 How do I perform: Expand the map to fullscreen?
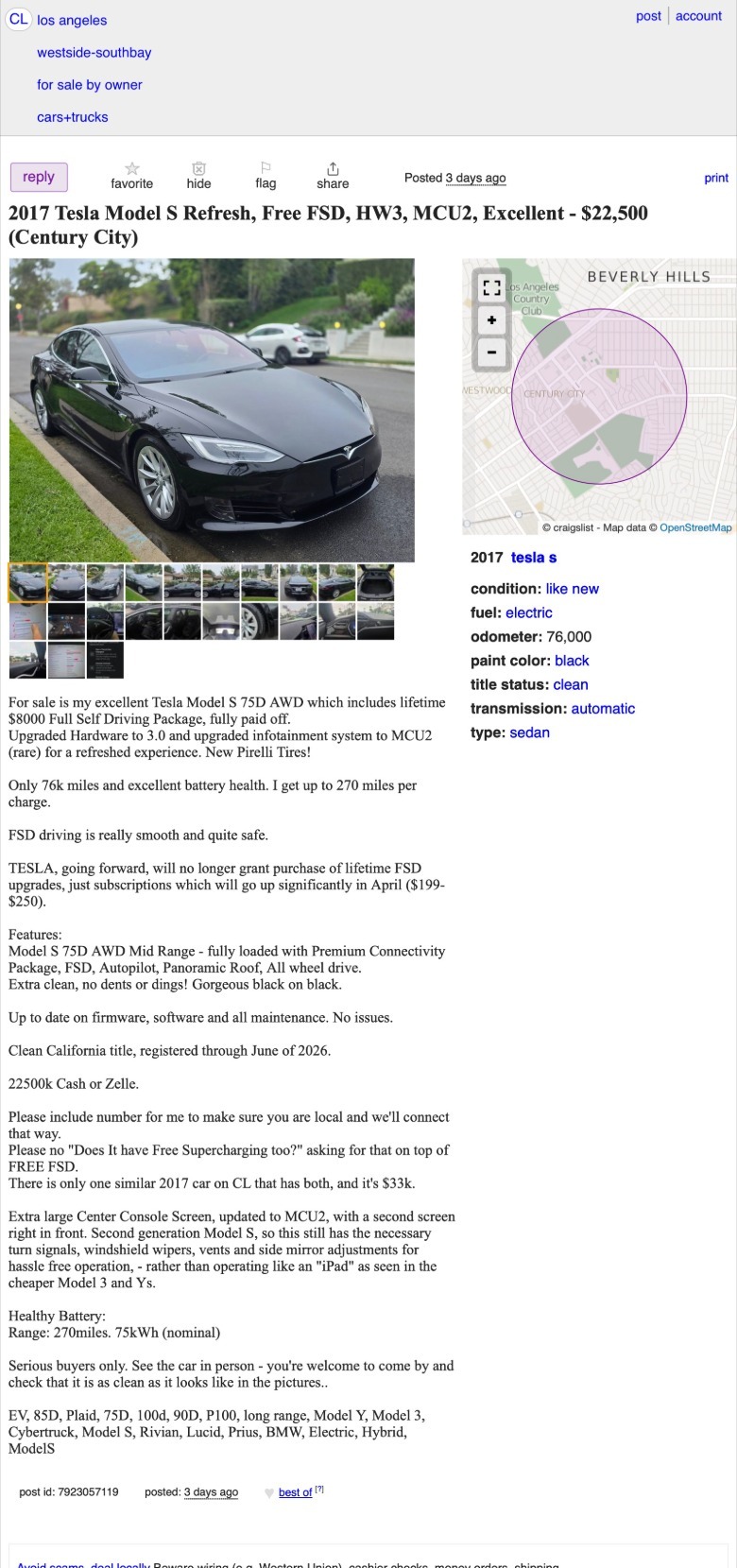pos(491,287)
